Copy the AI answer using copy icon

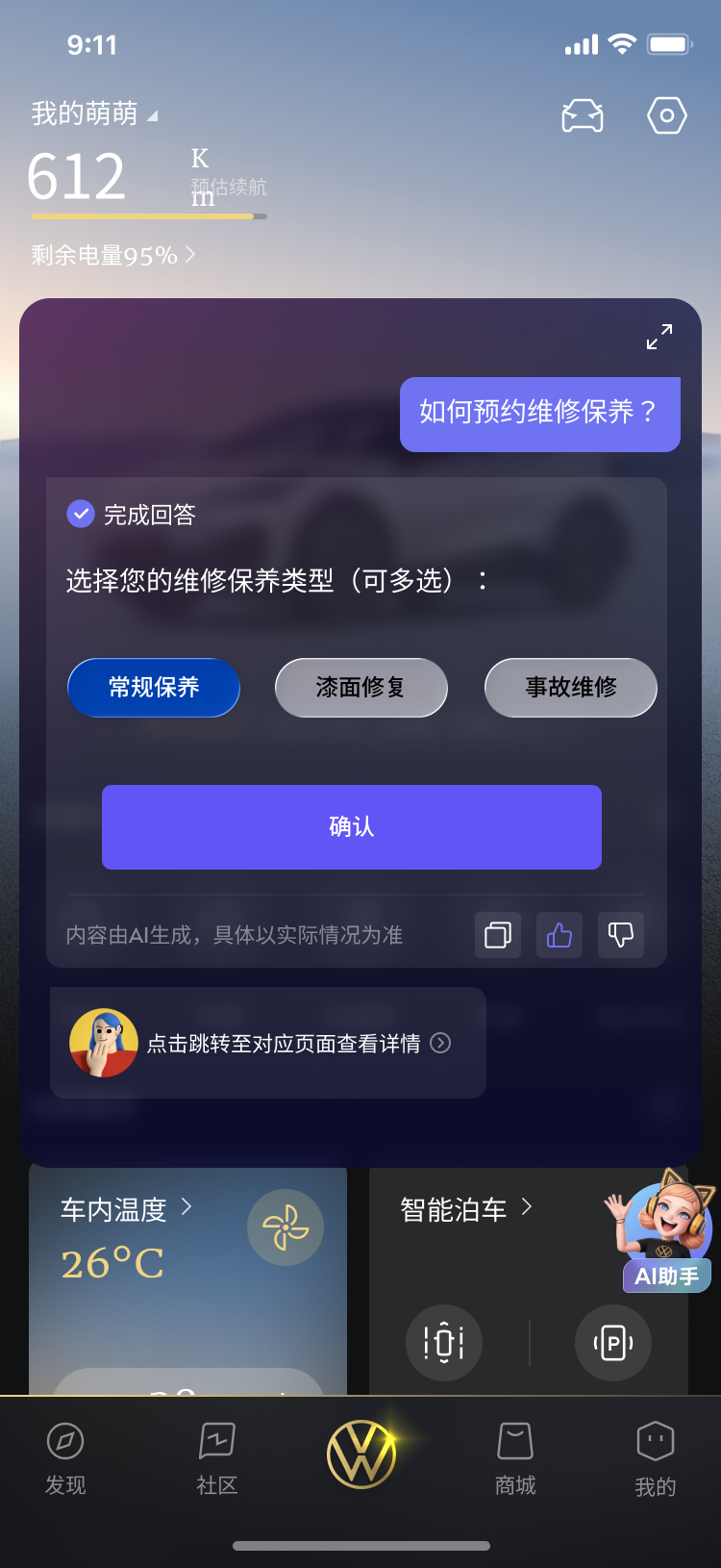pyautogui.click(x=497, y=934)
